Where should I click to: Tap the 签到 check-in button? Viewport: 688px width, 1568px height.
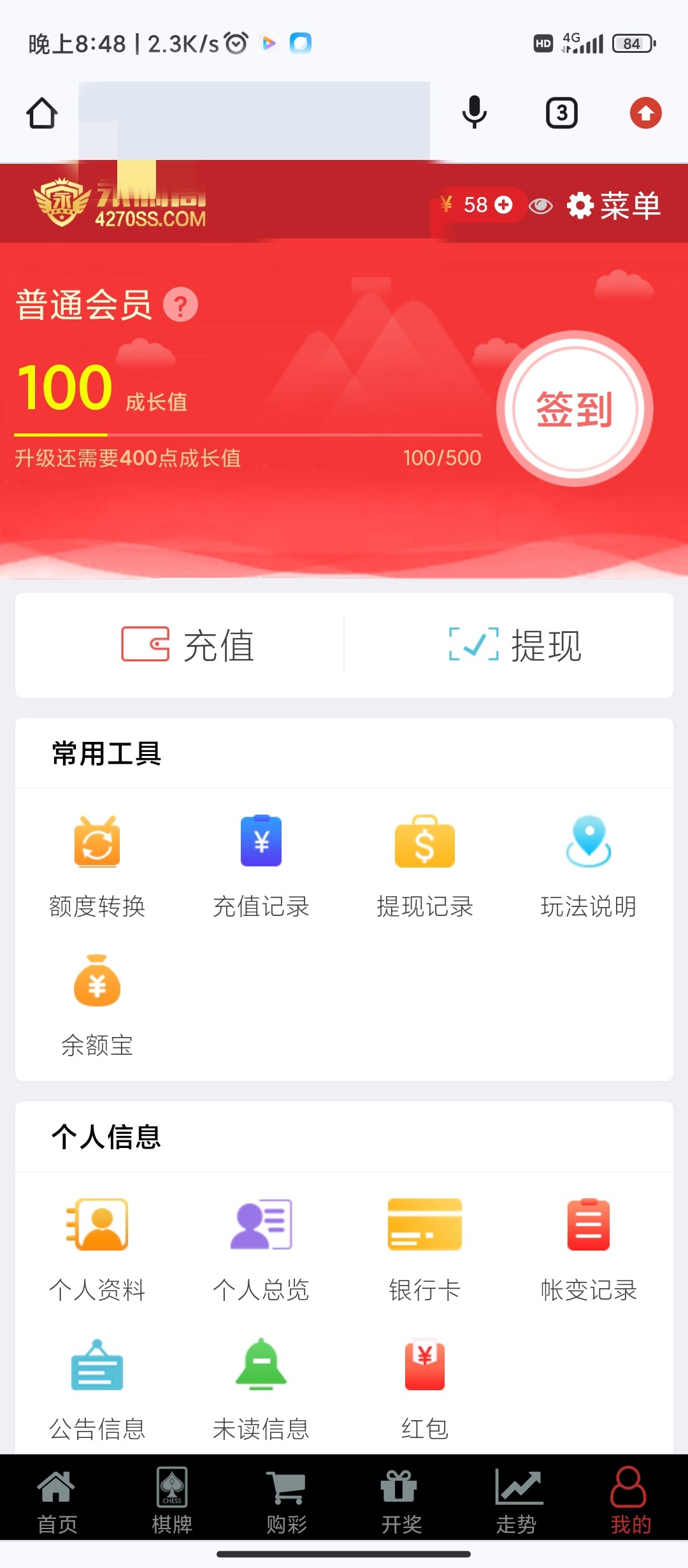pos(575,409)
